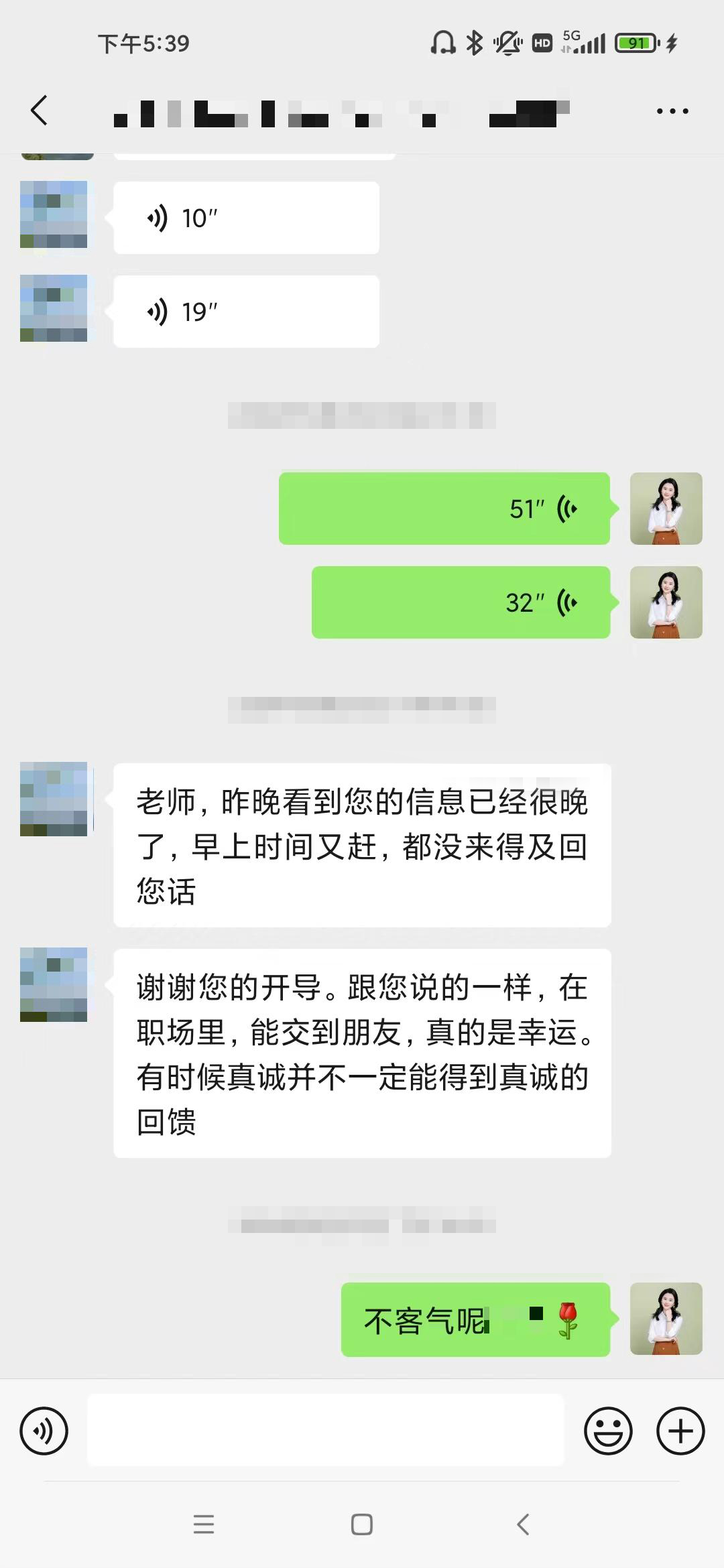Image resolution: width=724 pixels, height=1568 pixels.
Task: Open the emoji picker
Action: tap(608, 1431)
